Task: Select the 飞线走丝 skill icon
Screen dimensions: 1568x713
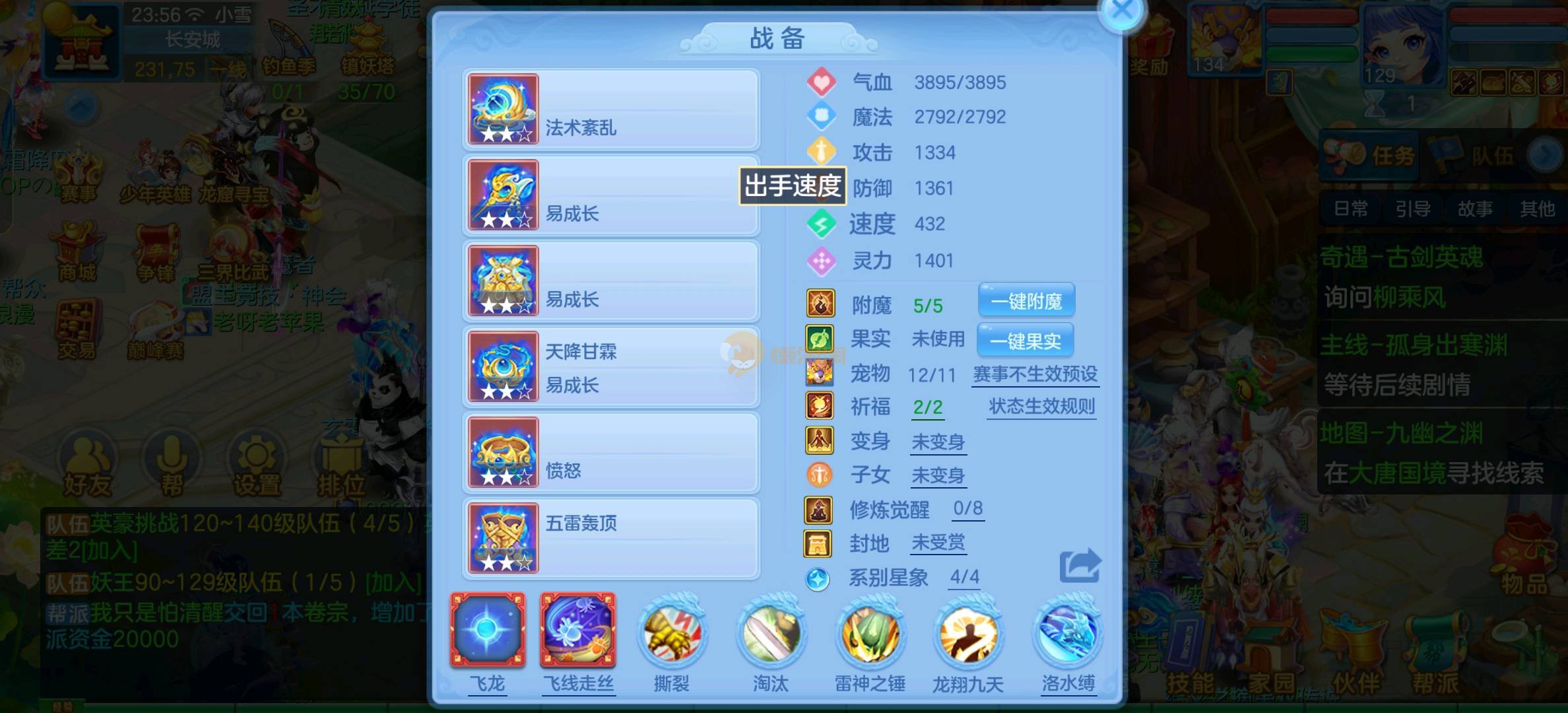Action: [x=578, y=630]
